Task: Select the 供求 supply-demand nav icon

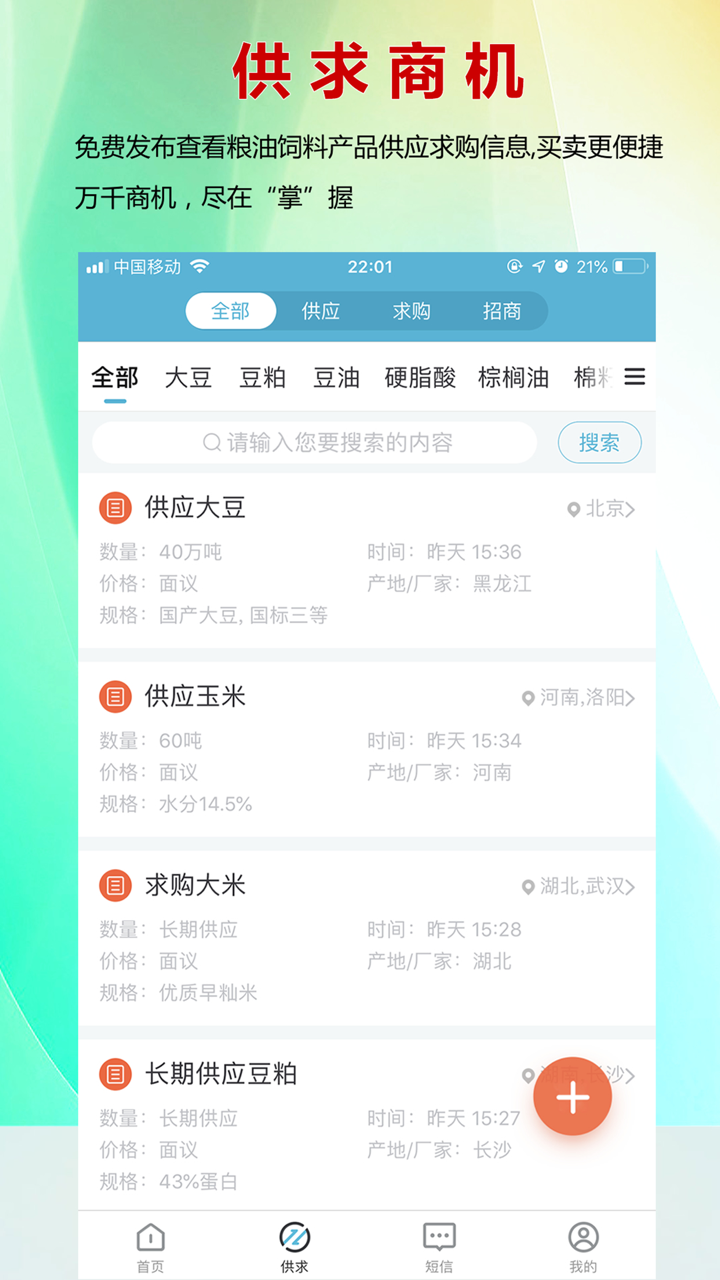Action: pyautogui.click(x=293, y=1237)
